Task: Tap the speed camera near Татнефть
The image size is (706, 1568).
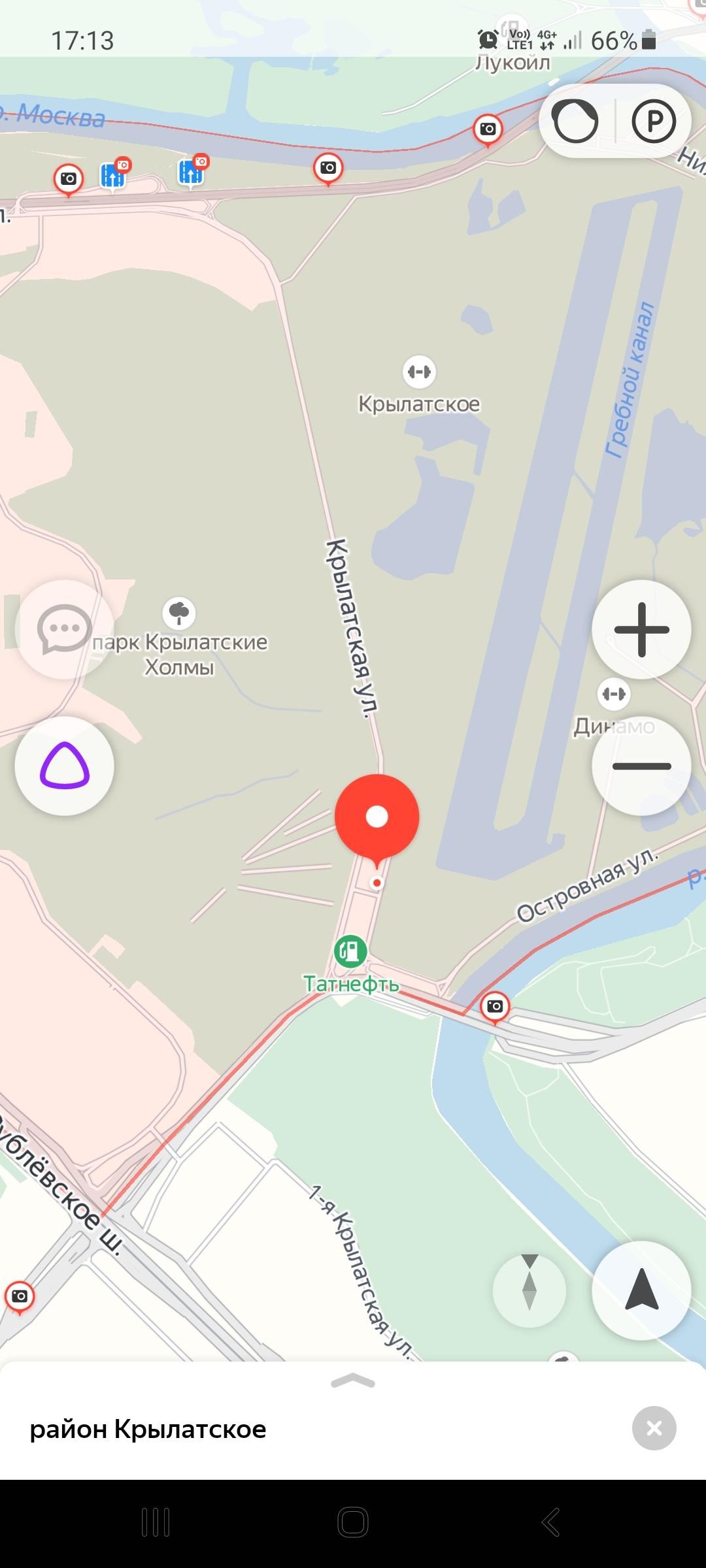Action: coord(495,1007)
